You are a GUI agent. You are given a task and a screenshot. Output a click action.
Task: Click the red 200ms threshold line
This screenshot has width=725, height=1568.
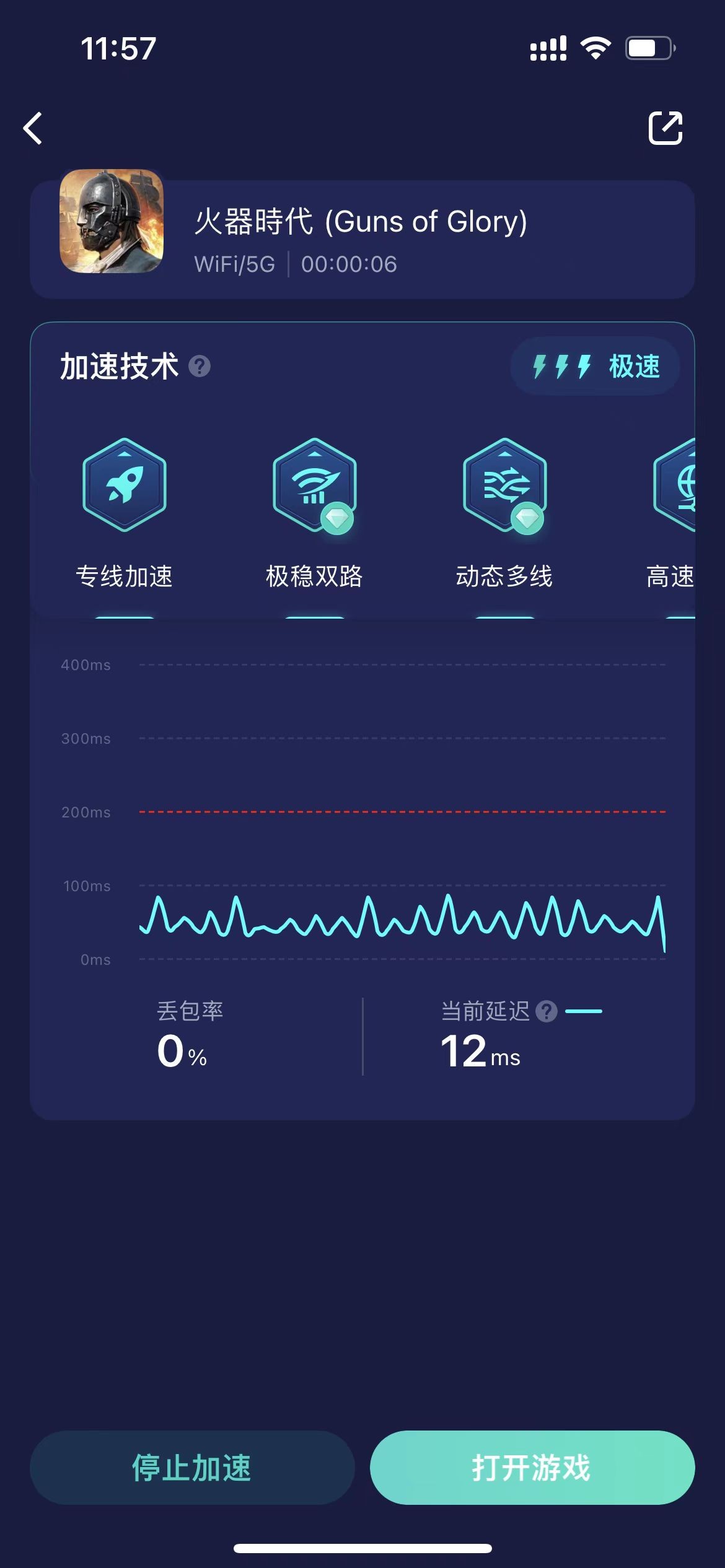click(403, 811)
